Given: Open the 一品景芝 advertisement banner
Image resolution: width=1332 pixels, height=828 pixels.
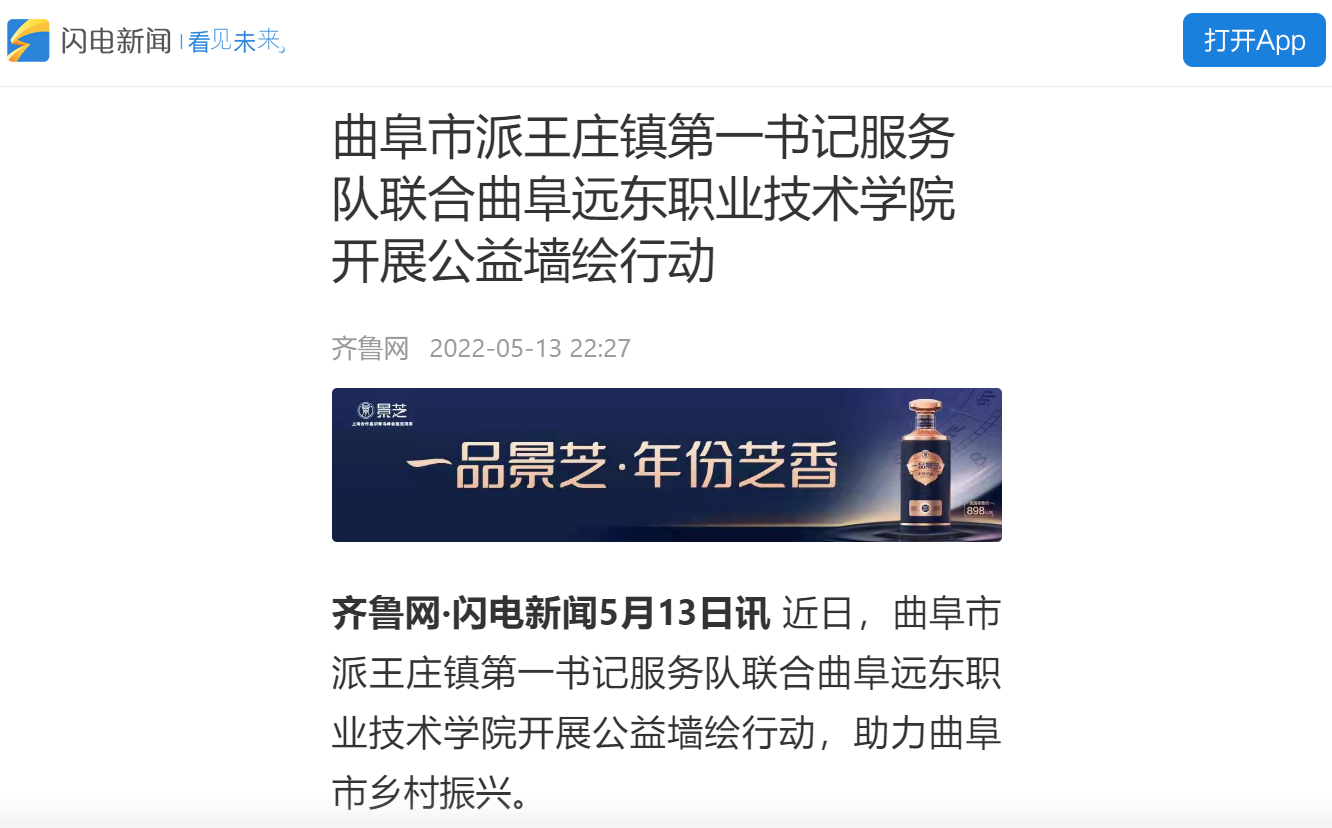Looking at the screenshot, I should click(x=666, y=465).
